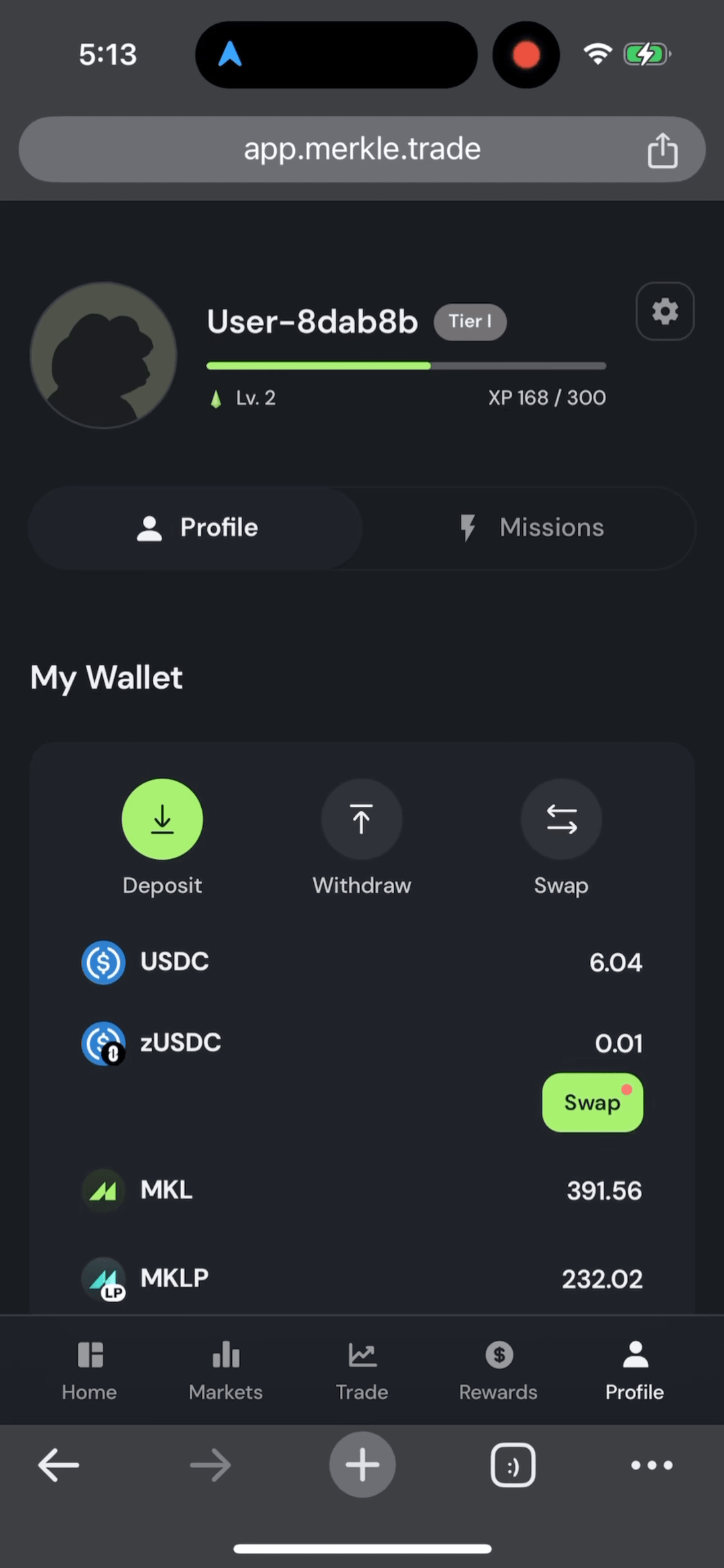Swap zUSDC using the green Swap button
The image size is (724, 1568).
592,1102
